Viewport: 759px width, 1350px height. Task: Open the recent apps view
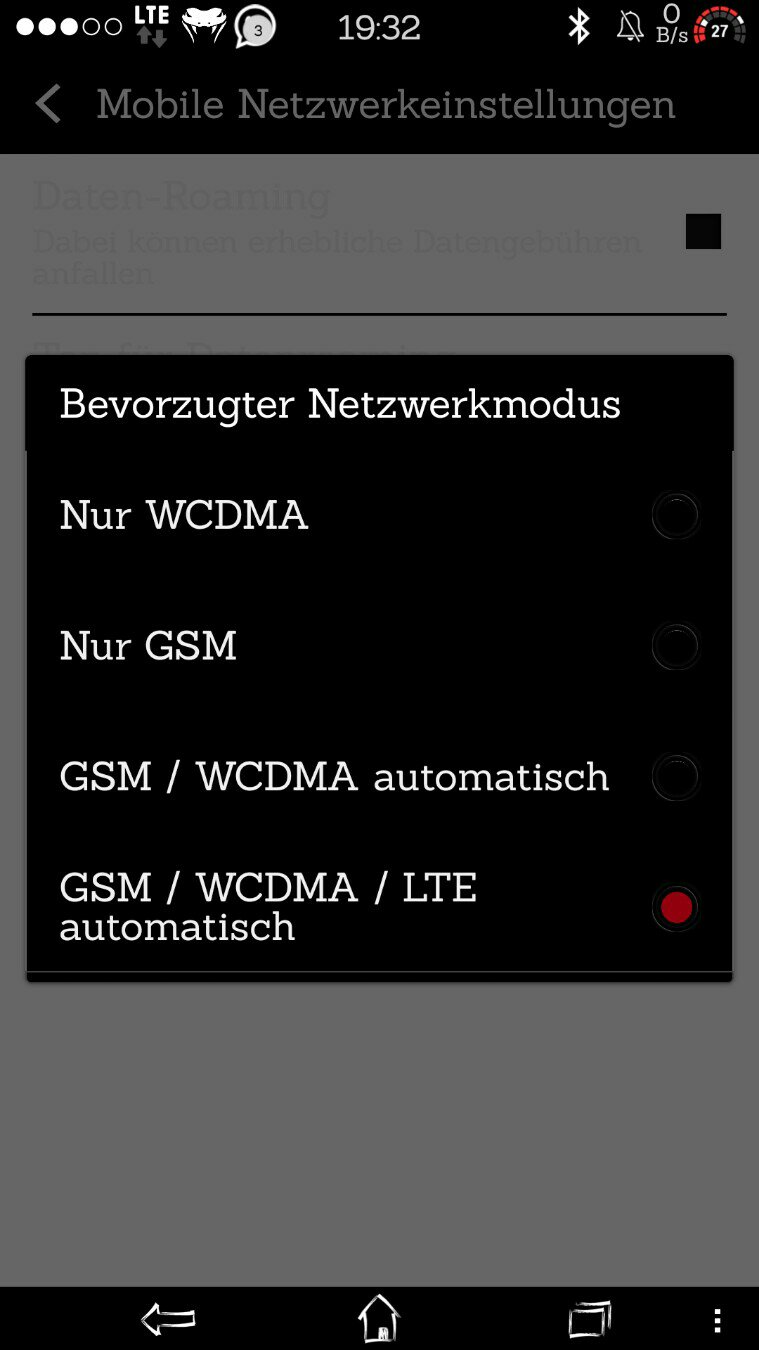590,1319
